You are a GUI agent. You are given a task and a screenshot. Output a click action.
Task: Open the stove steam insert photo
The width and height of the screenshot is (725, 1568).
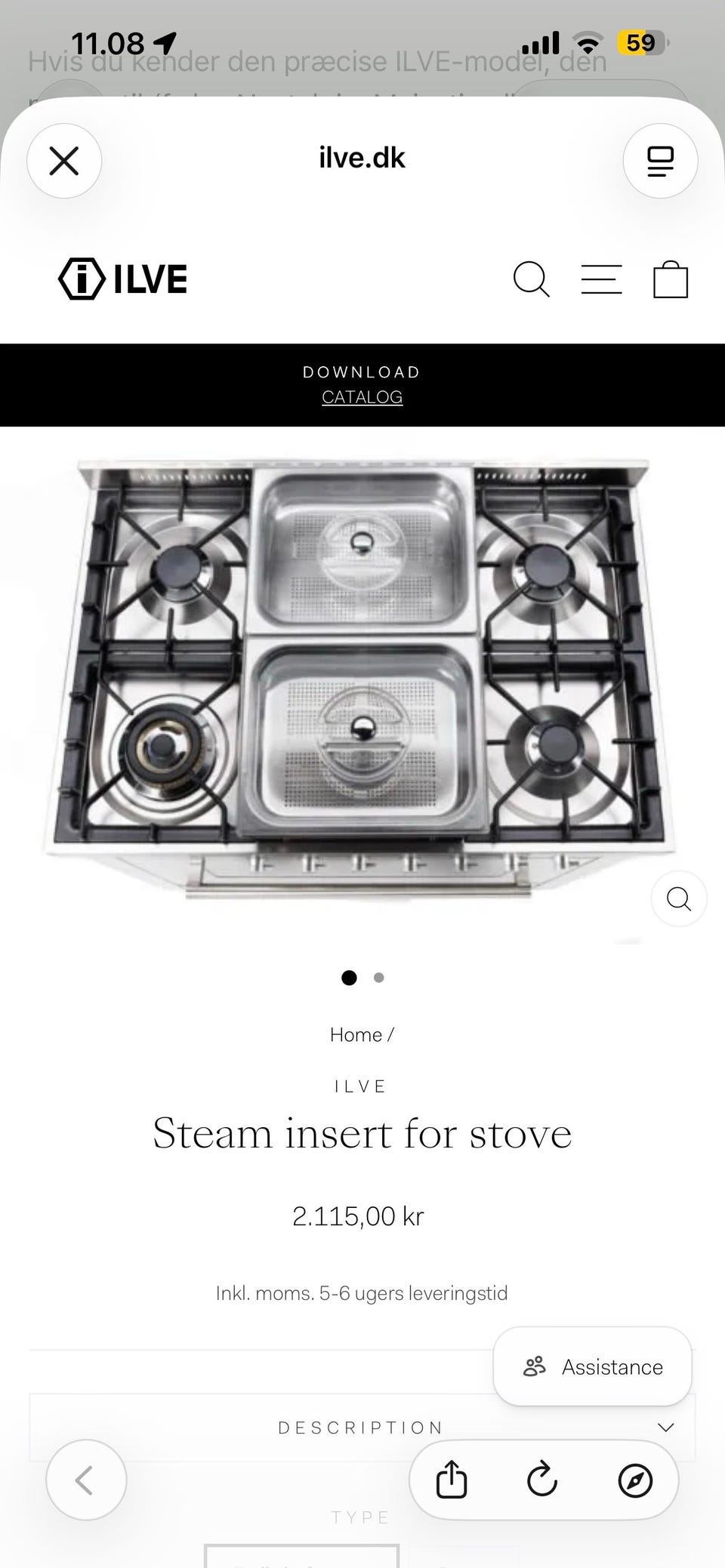tap(362, 679)
